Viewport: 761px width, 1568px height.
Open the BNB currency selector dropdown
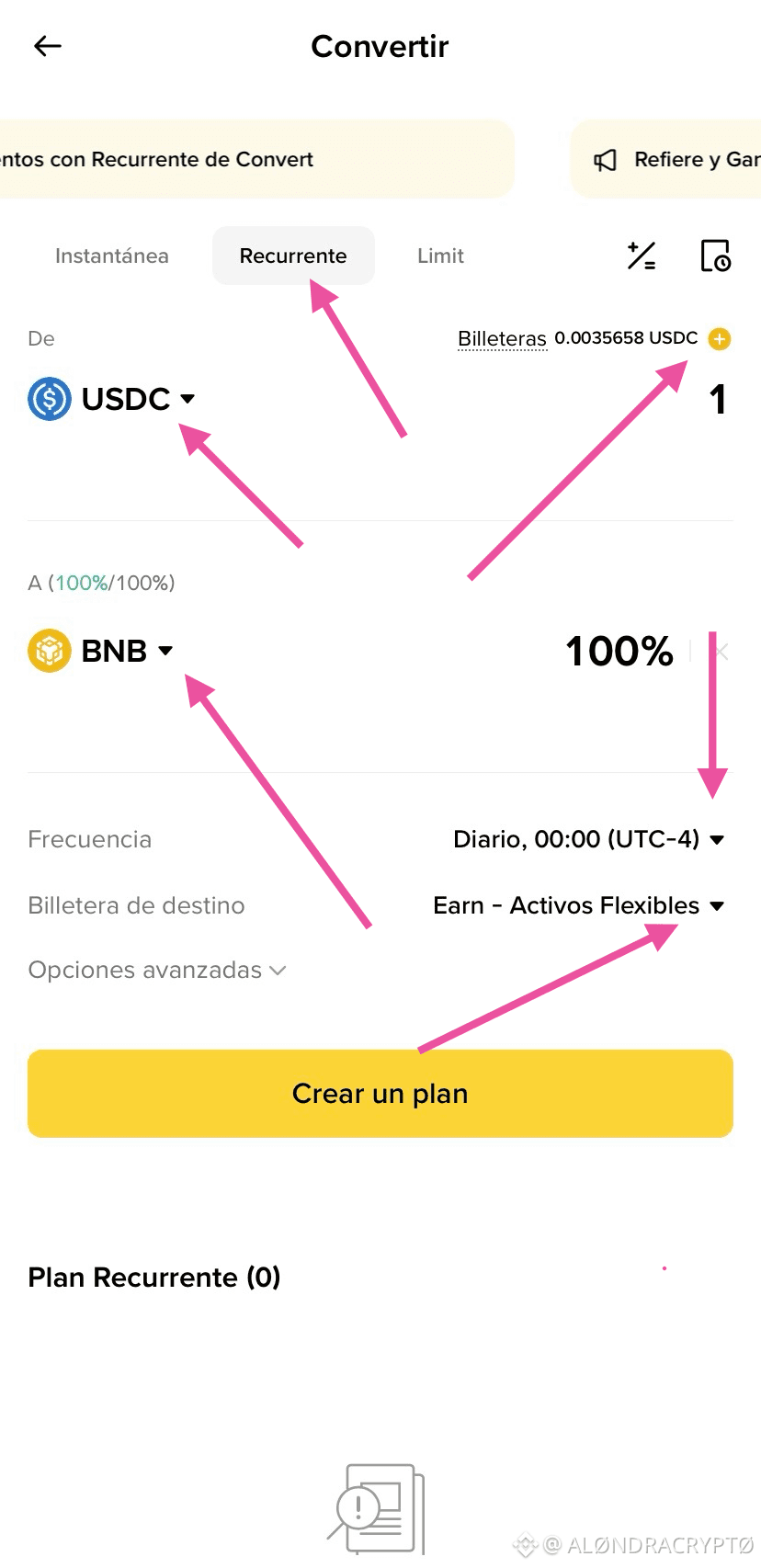(166, 651)
